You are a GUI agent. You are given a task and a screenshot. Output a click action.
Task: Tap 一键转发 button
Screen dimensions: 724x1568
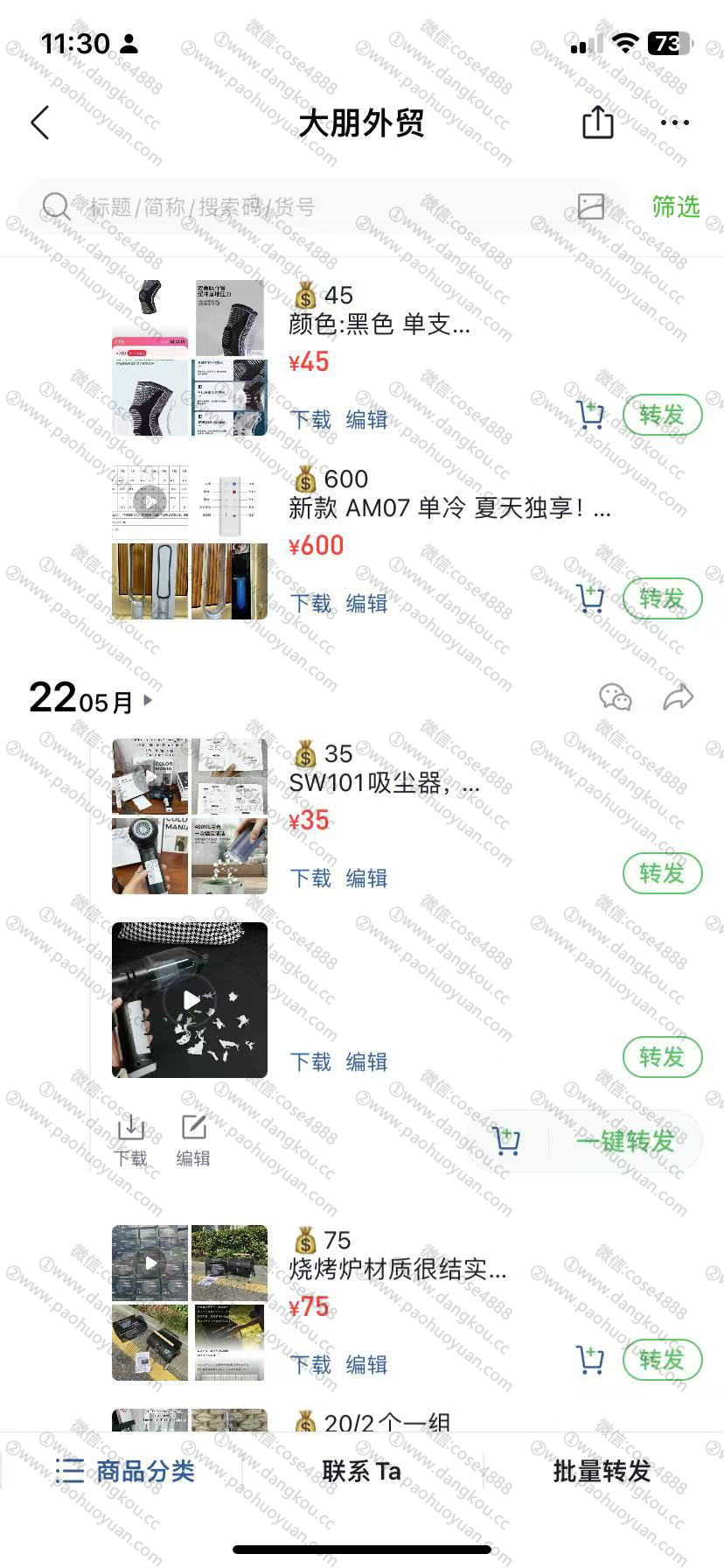(x=626, y=1141)
